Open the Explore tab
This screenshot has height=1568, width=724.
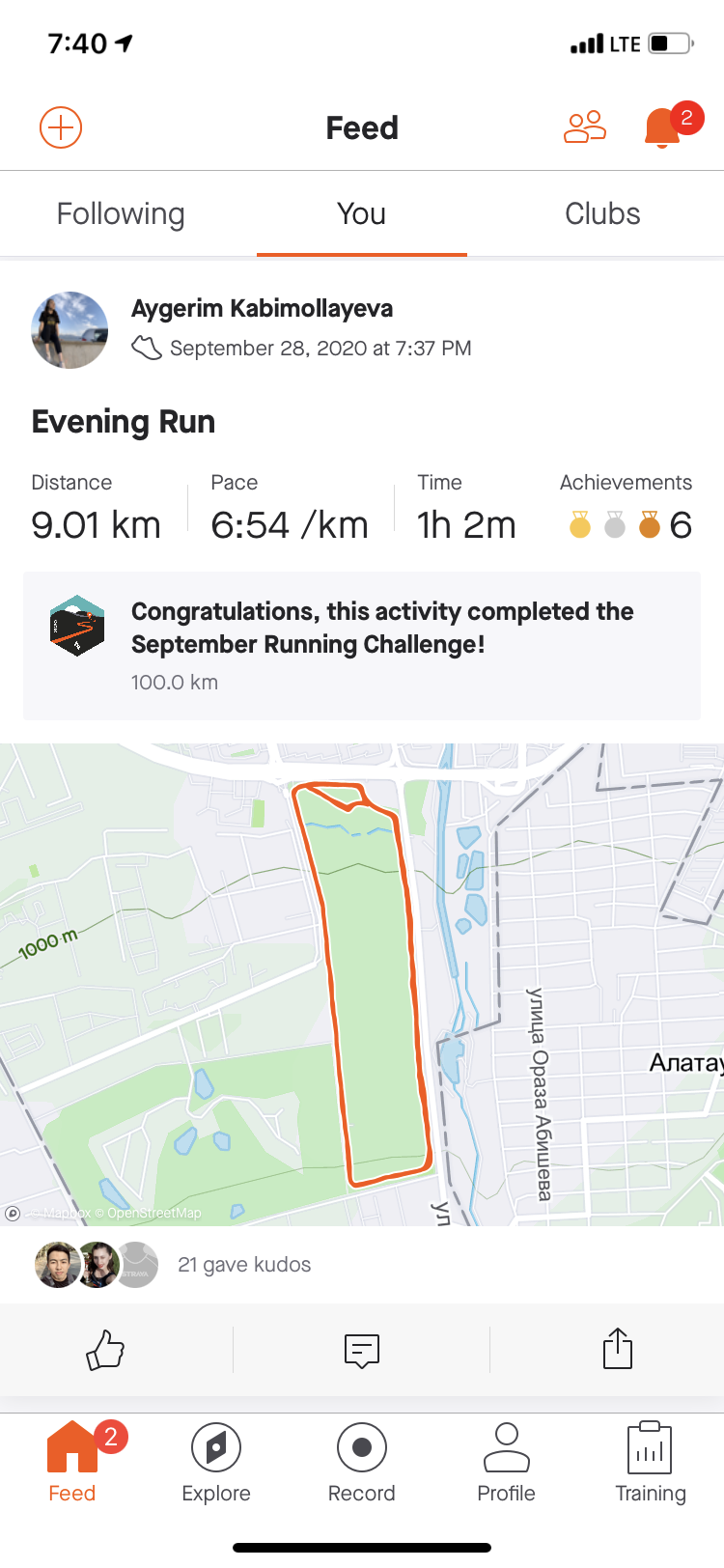click(x=216, y=1463)
